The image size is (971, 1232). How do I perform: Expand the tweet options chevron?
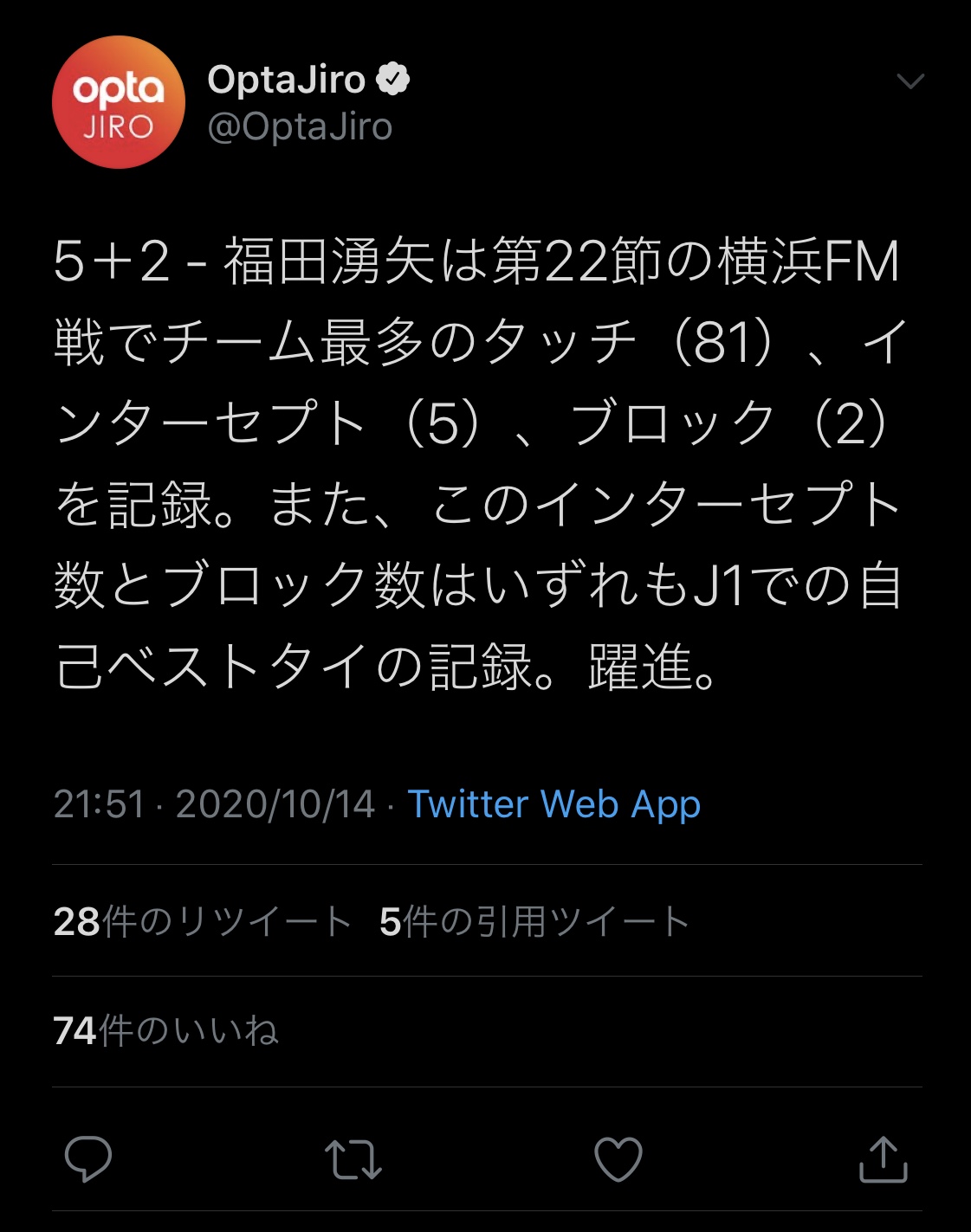coord(910,81)
